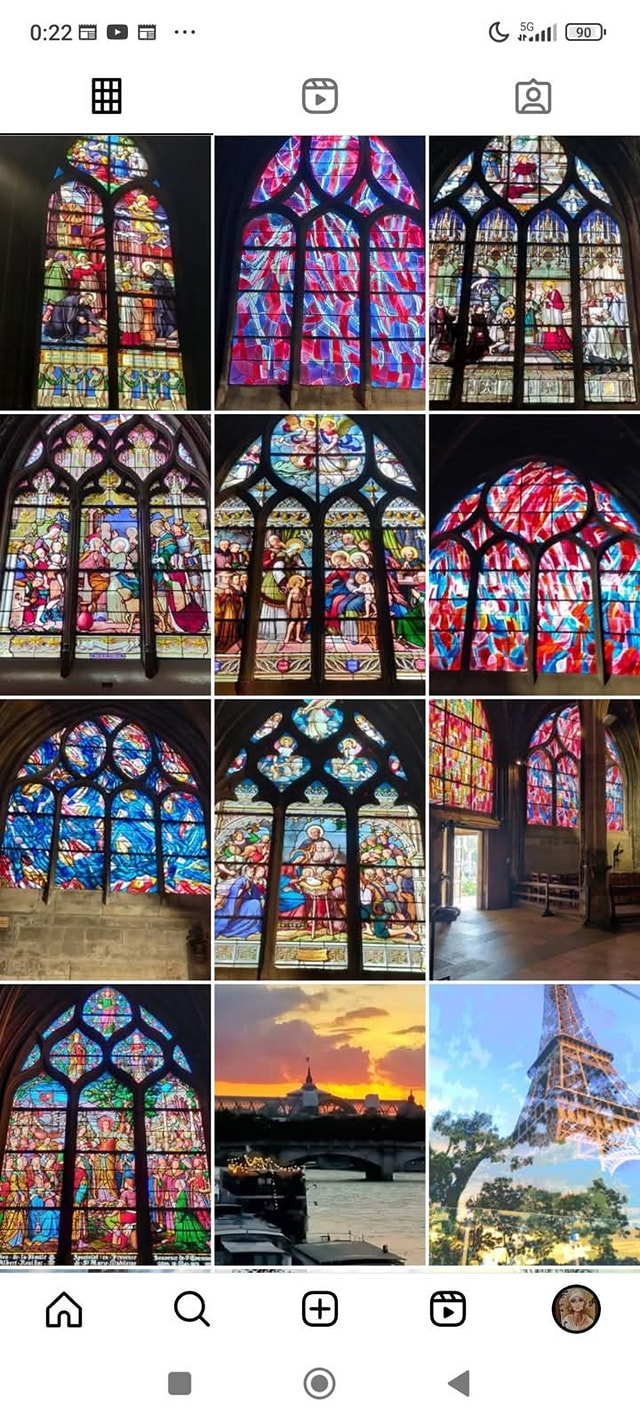Create a new post

pyautogui.click(x=320, y=1309)
